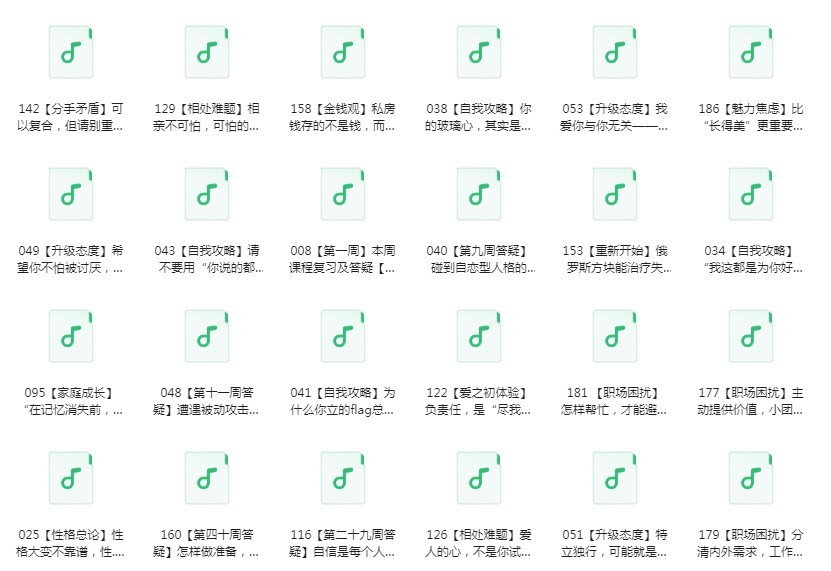Open file 034【自我攻略】我这都是为你好
This screenshot has height=571, width=831.
coord(751,194)
